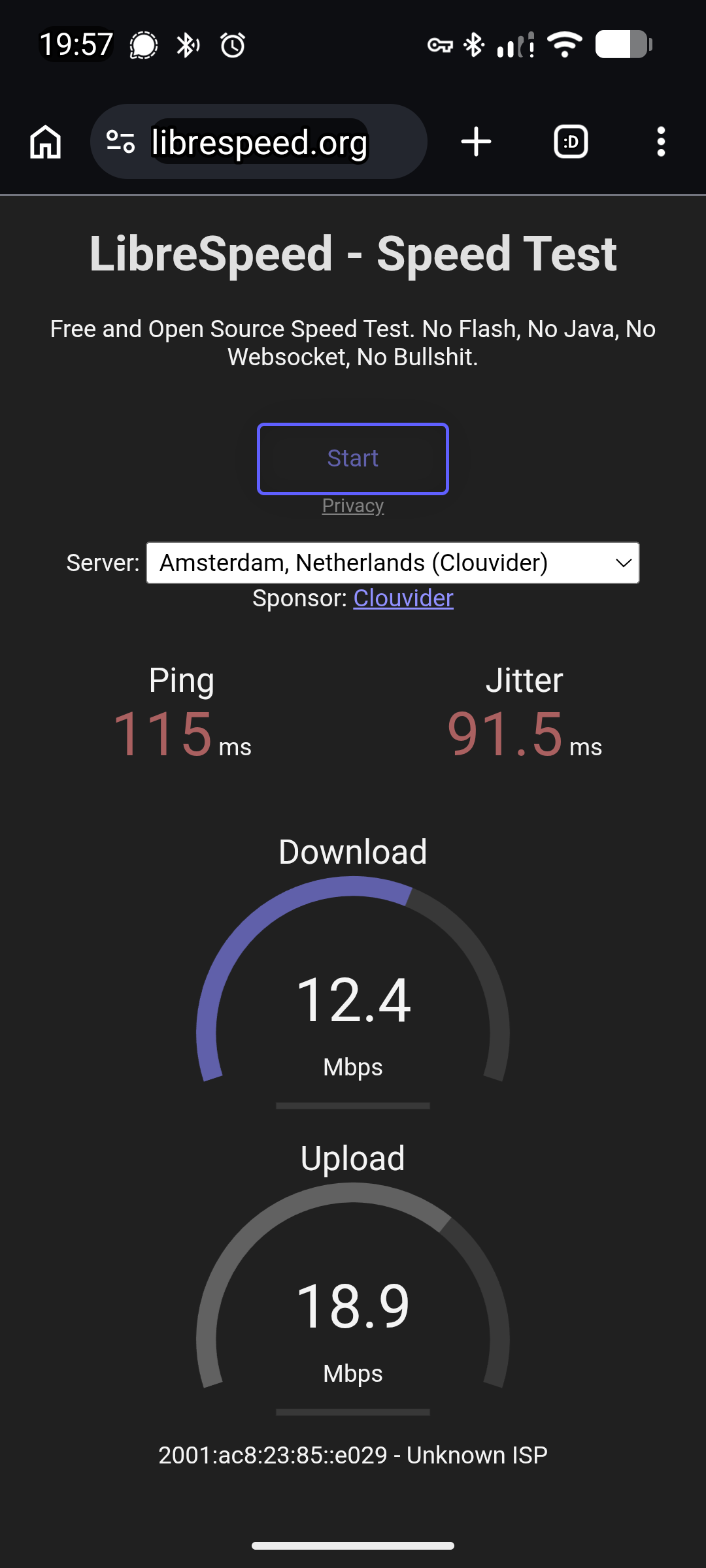706x1568 pixels.
Task: Open the tab switcher
Action: pos(570,141)
